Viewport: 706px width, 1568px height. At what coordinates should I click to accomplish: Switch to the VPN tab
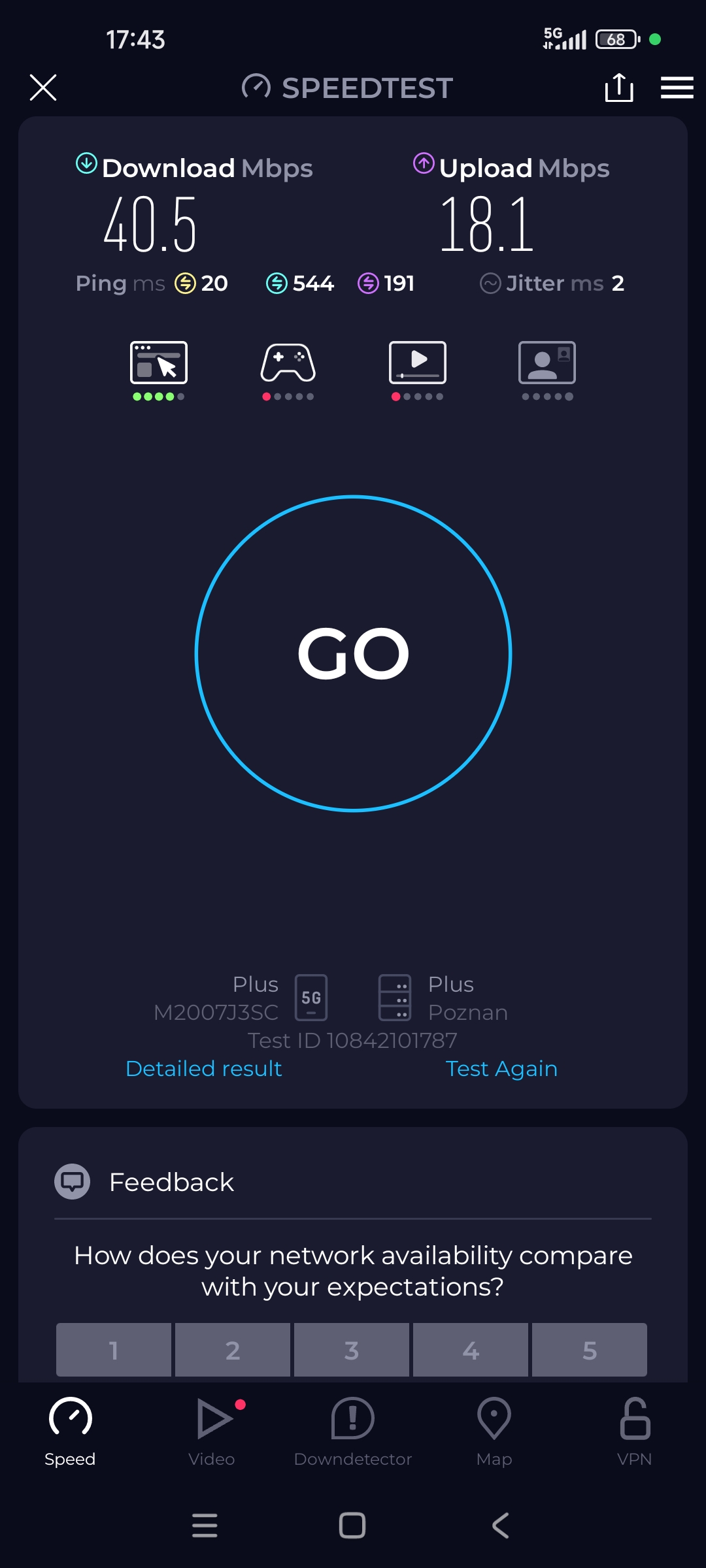pyautogui.click(x=635, y=1432)
